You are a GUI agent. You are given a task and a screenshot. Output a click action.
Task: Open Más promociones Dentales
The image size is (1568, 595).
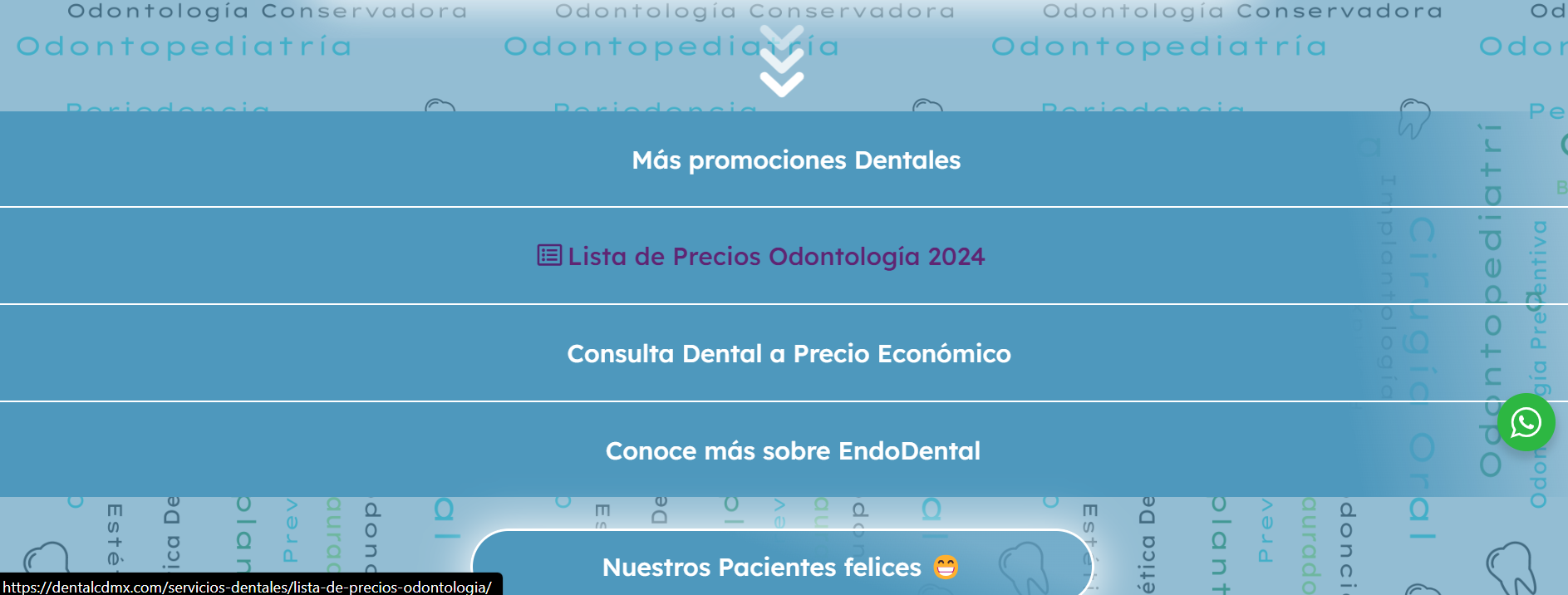795,160
